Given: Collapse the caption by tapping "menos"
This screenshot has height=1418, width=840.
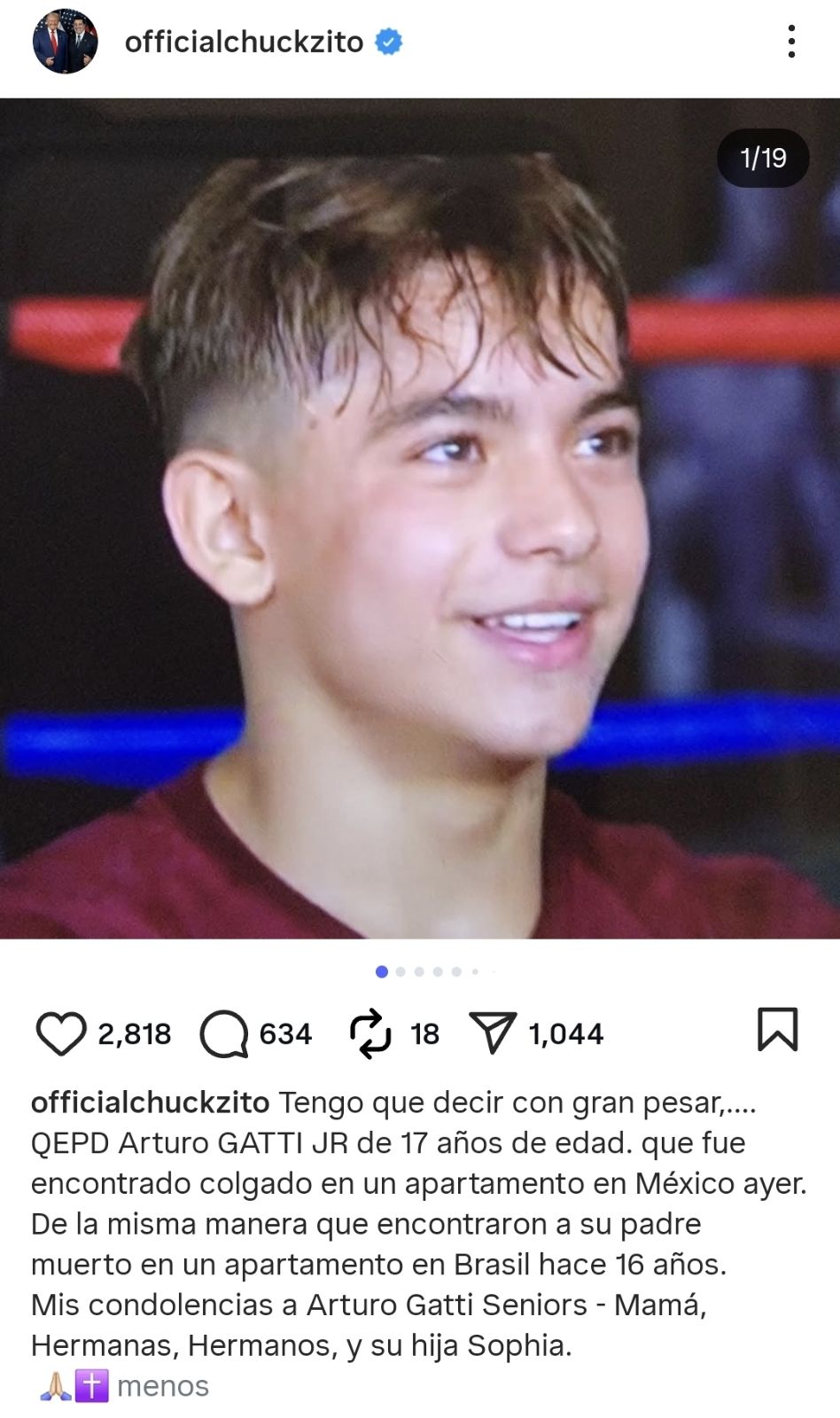Looking at the screenshot, I should point(163,1386).
